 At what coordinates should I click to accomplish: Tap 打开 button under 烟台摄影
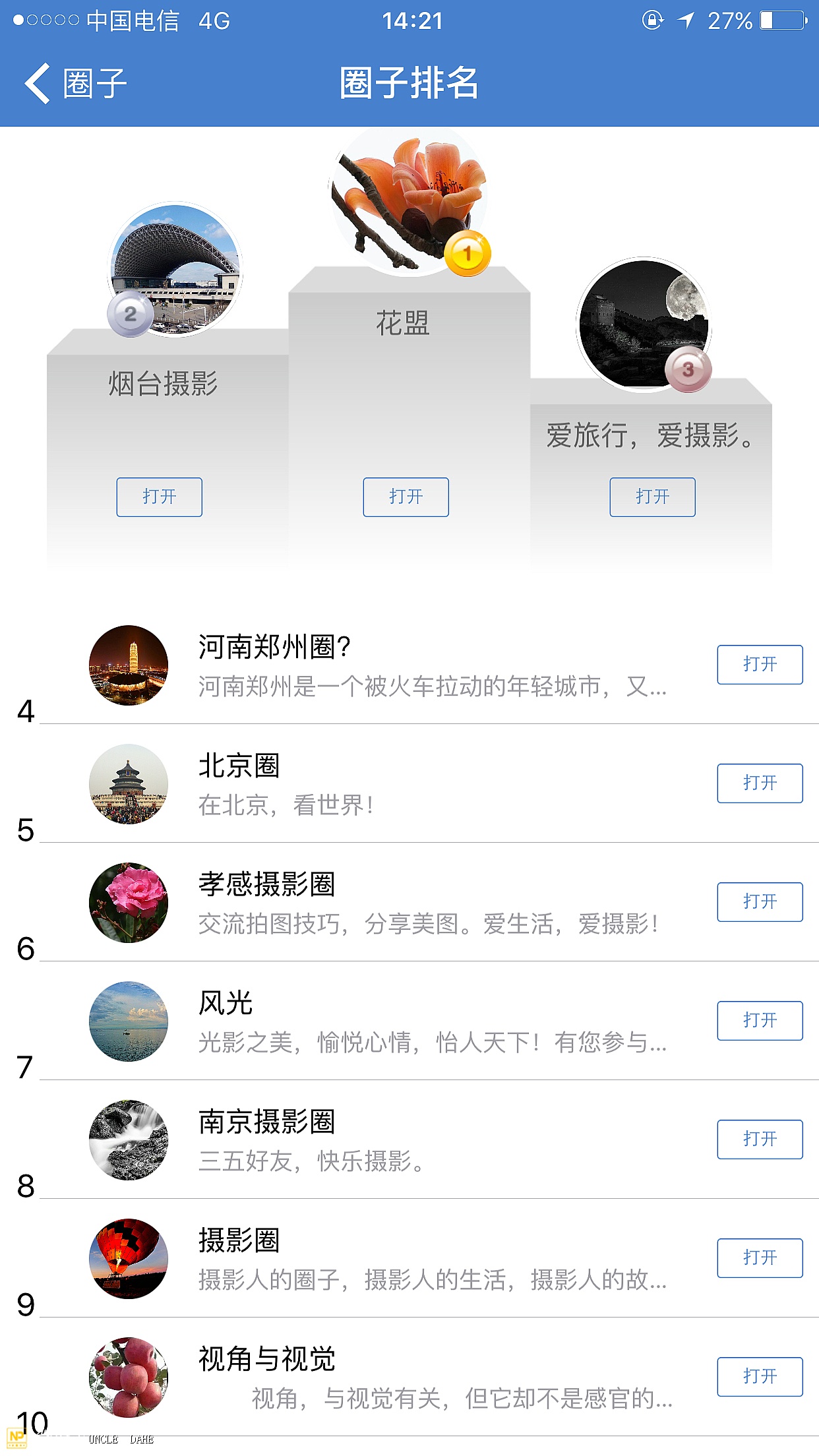click(159, 497)
